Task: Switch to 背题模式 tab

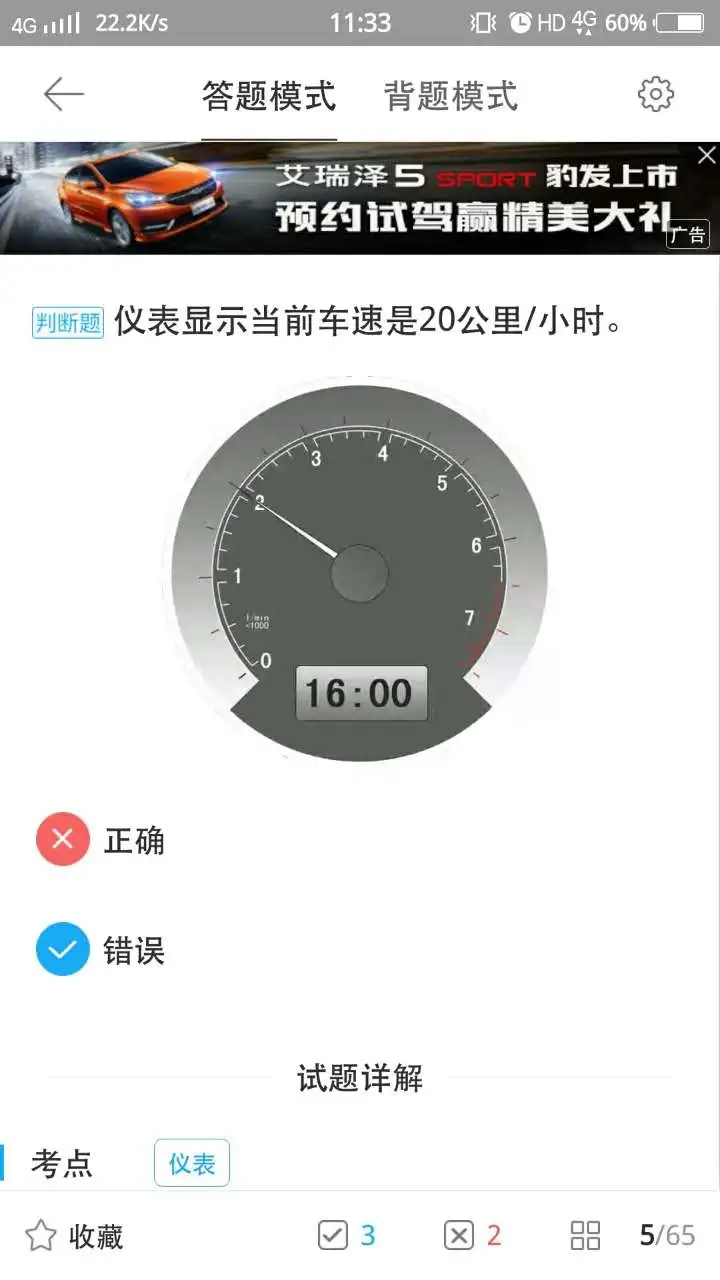Action: pyautogui.click(x=451, y=97)
